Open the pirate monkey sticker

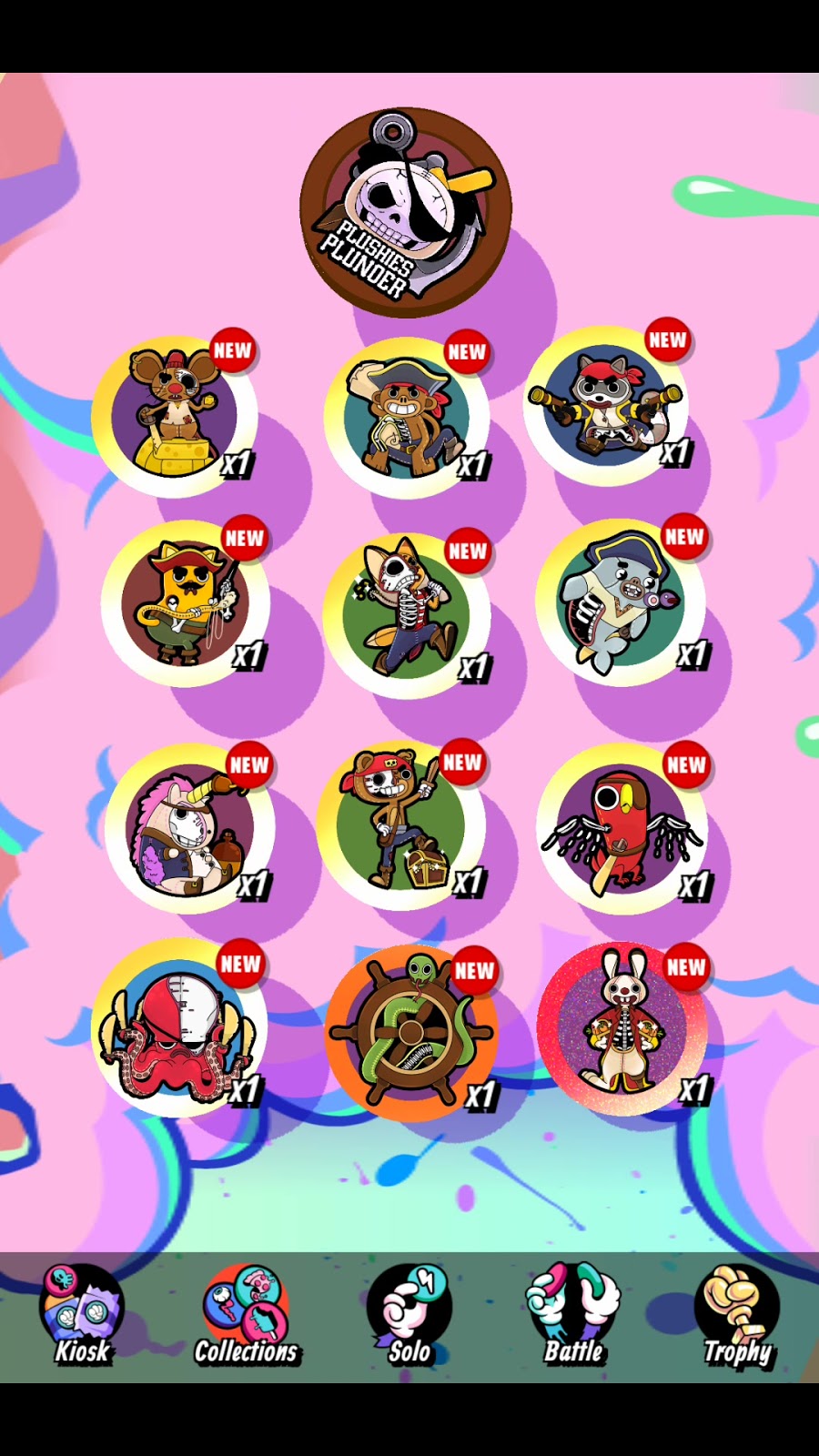[x=406, y=416]
